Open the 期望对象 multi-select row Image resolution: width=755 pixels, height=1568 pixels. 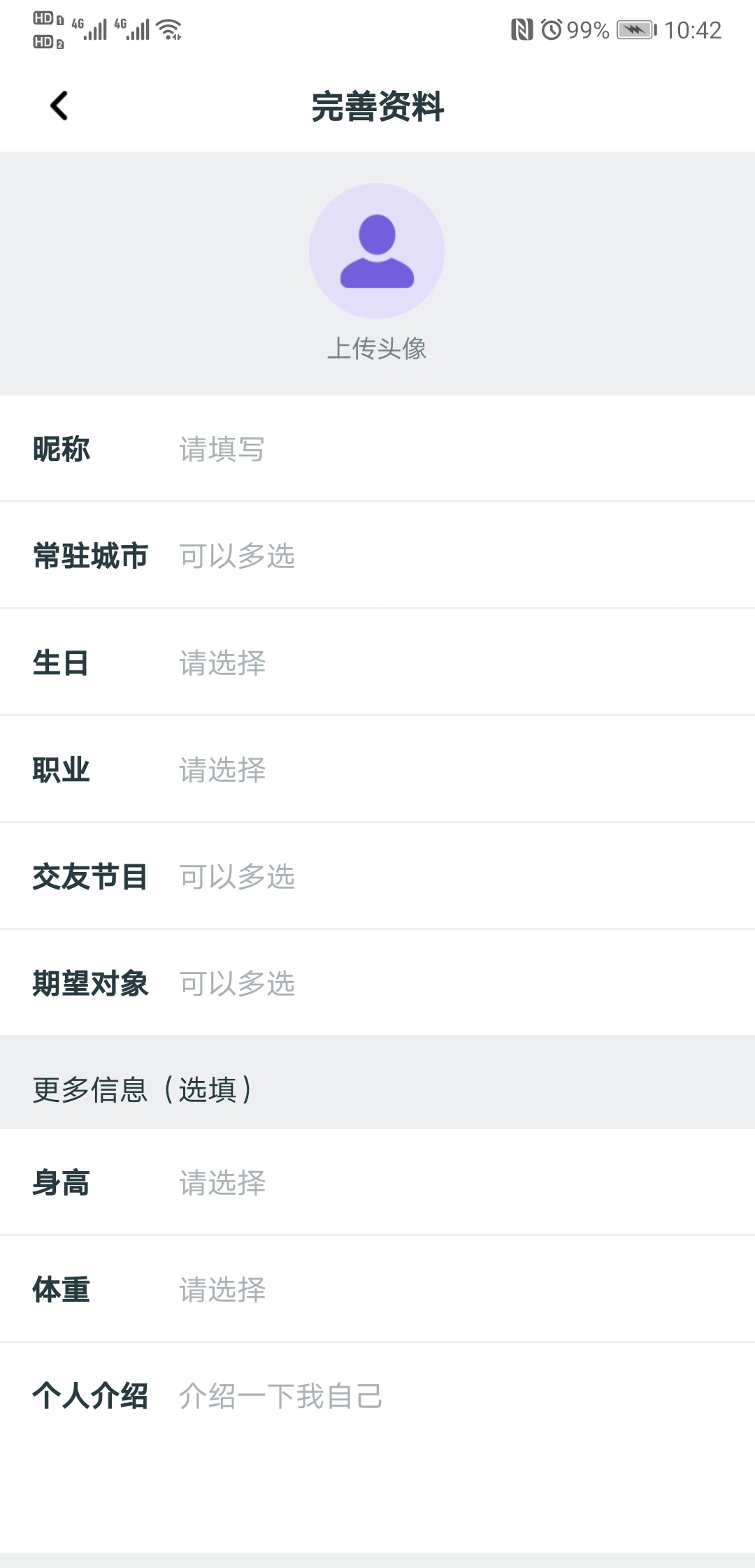pyautogui.click(x=377, y=983)
